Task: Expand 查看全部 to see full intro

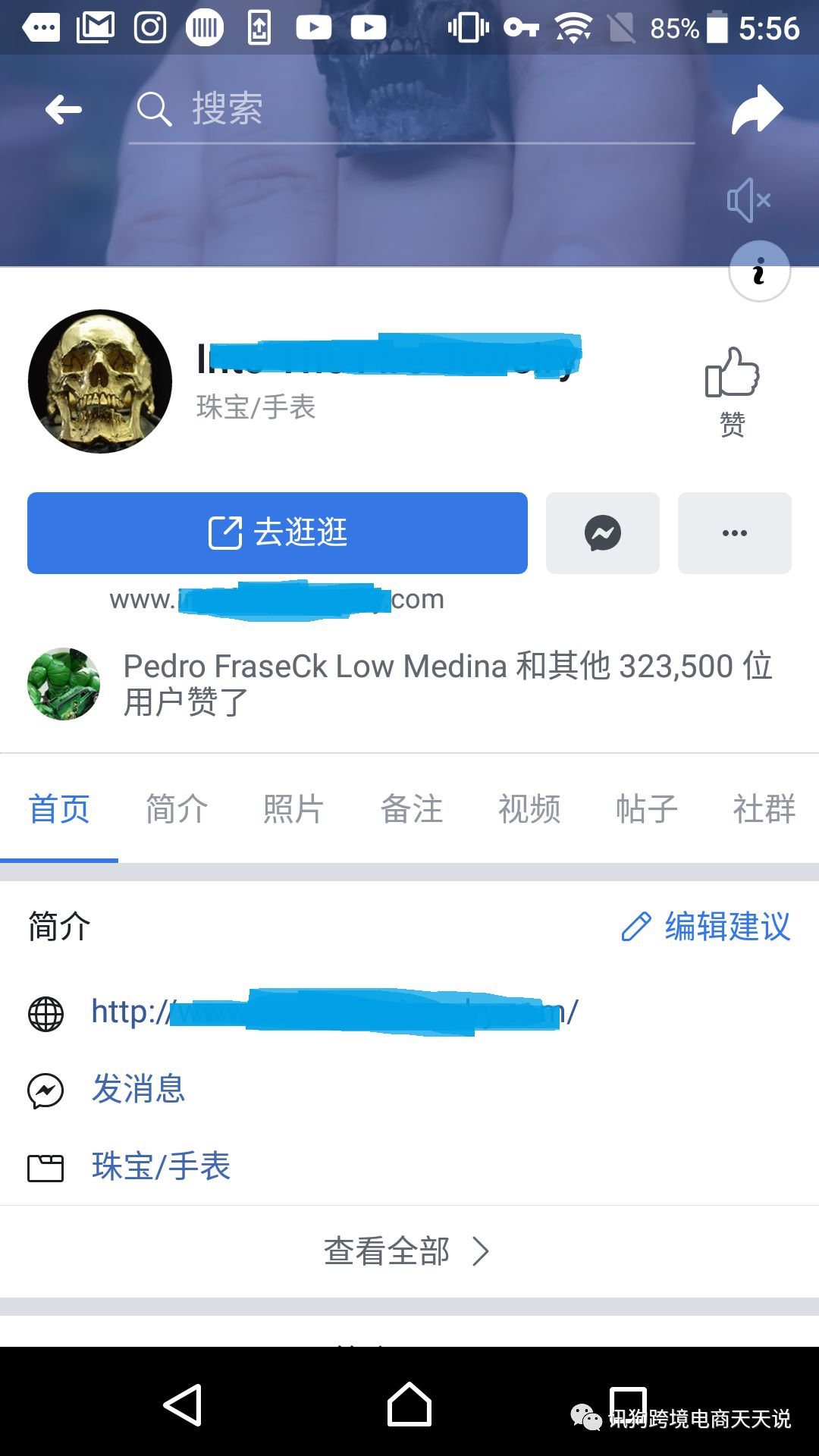Action: click(x=407, y=1251)
